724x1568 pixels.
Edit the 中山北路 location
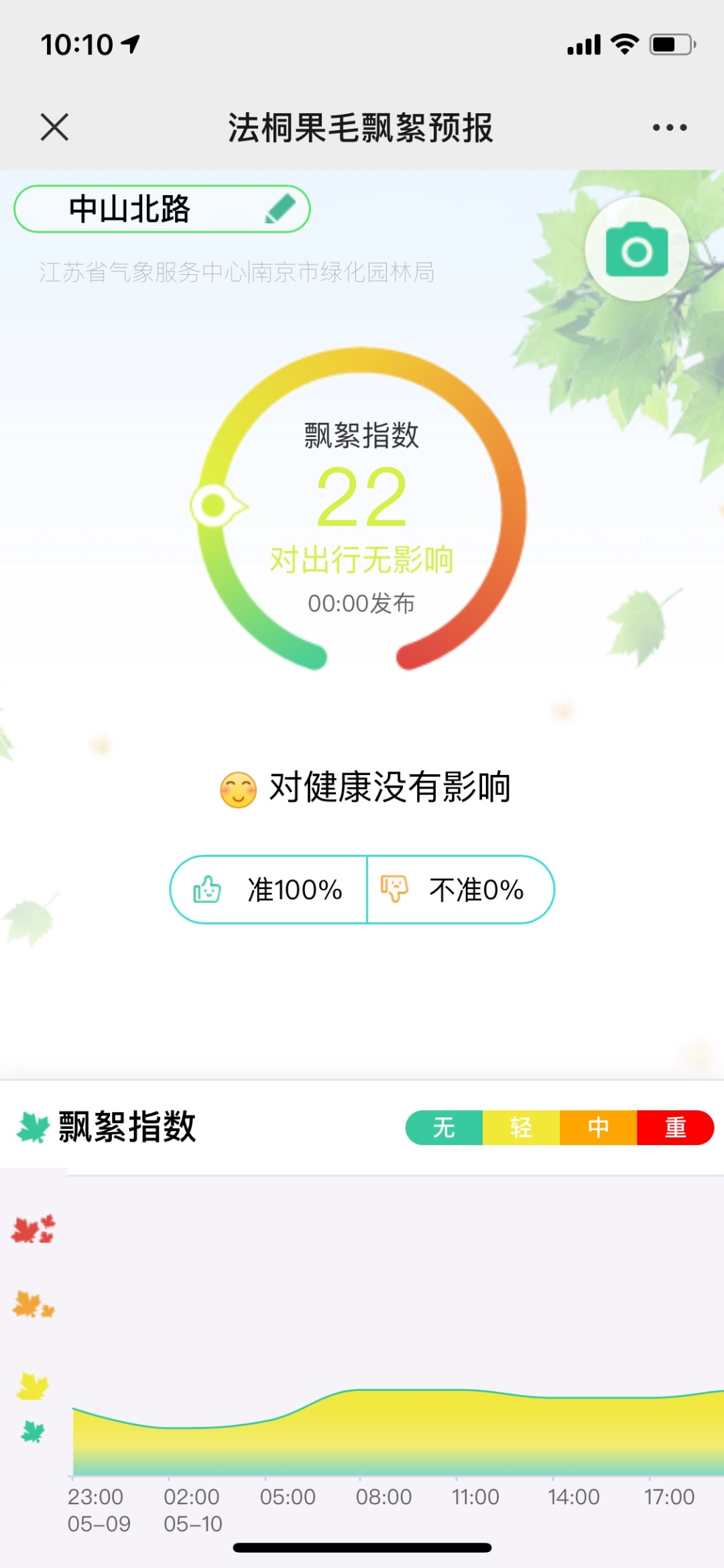pos(280,208)
